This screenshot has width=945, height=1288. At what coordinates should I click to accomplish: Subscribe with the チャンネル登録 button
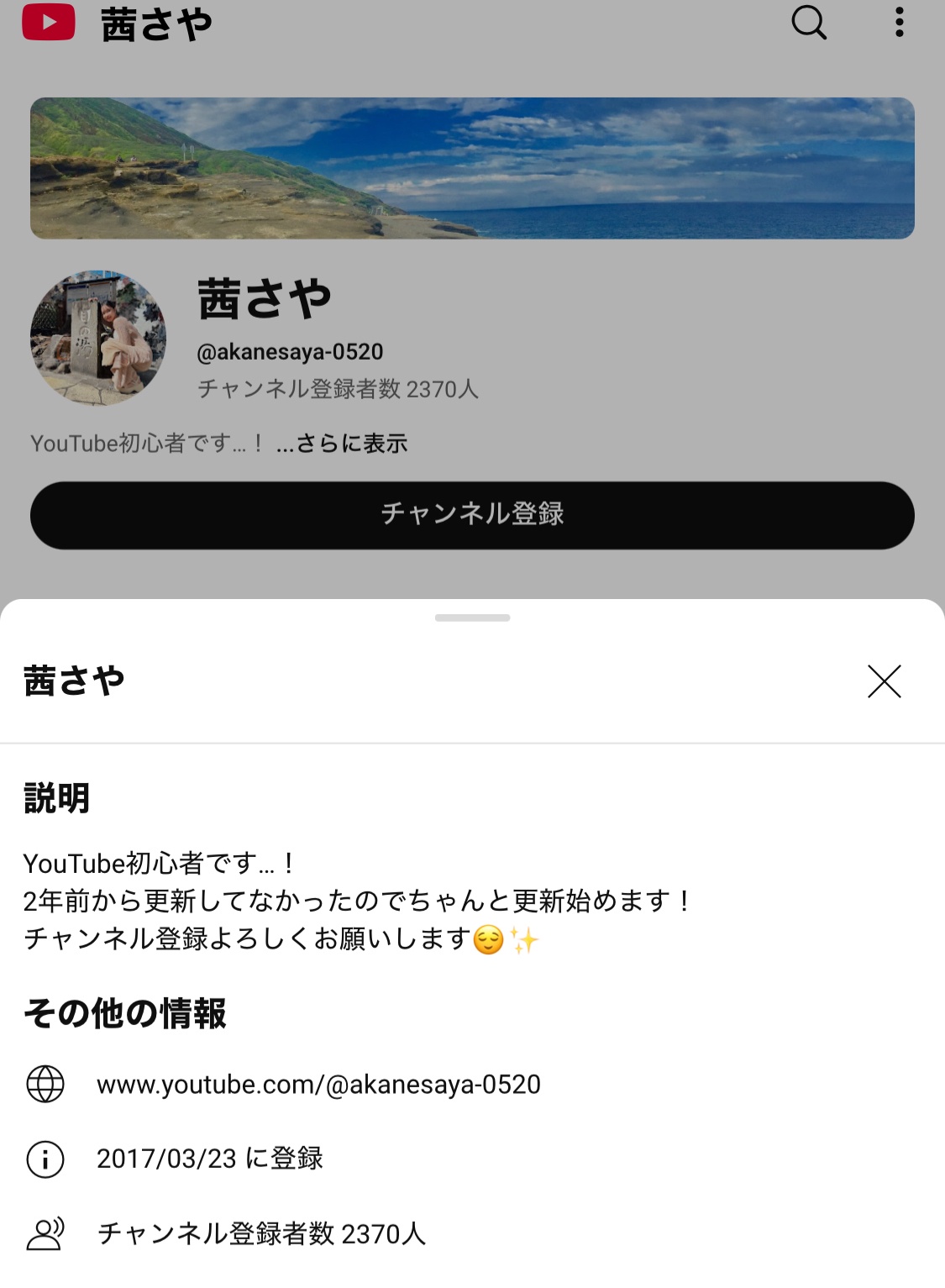472,515
